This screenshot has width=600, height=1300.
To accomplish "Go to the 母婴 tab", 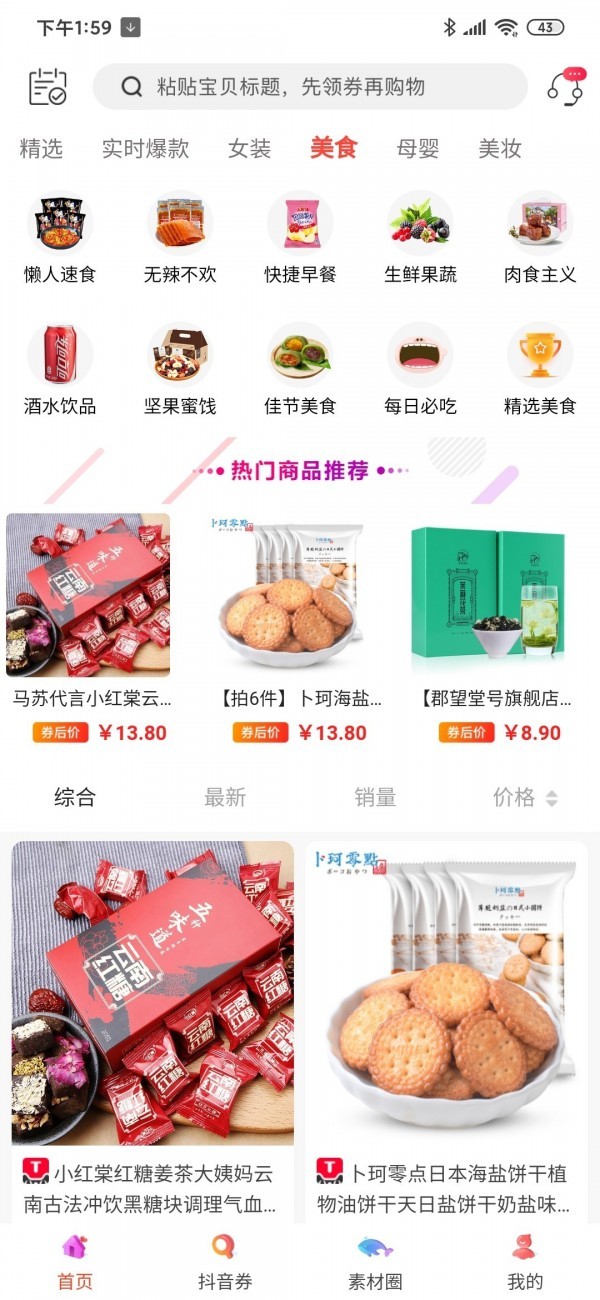I will pyautogui.click(x=417, y=149).
